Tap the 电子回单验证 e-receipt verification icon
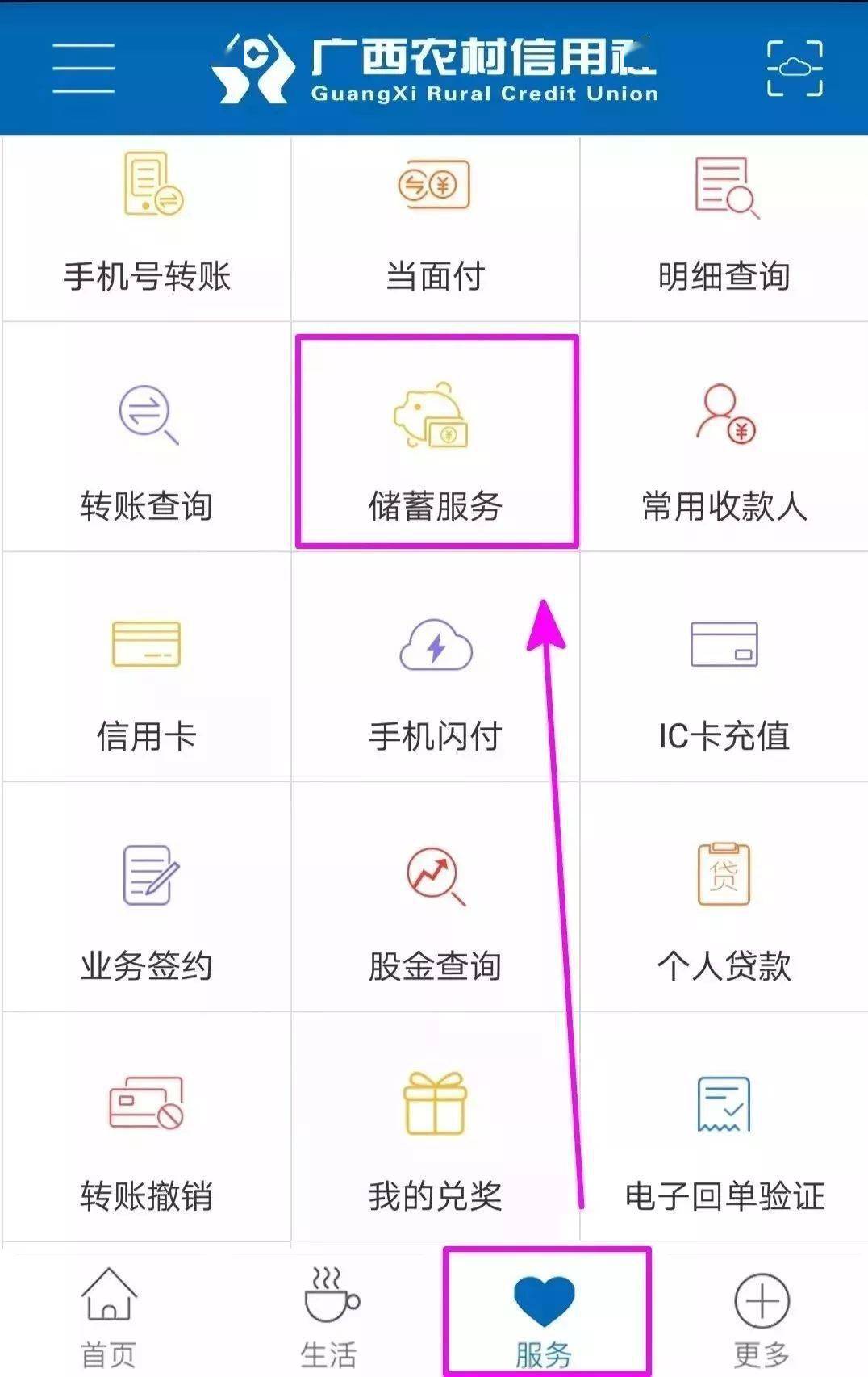The width and height of the screenshot is (868, 1377). [722, 1106]
